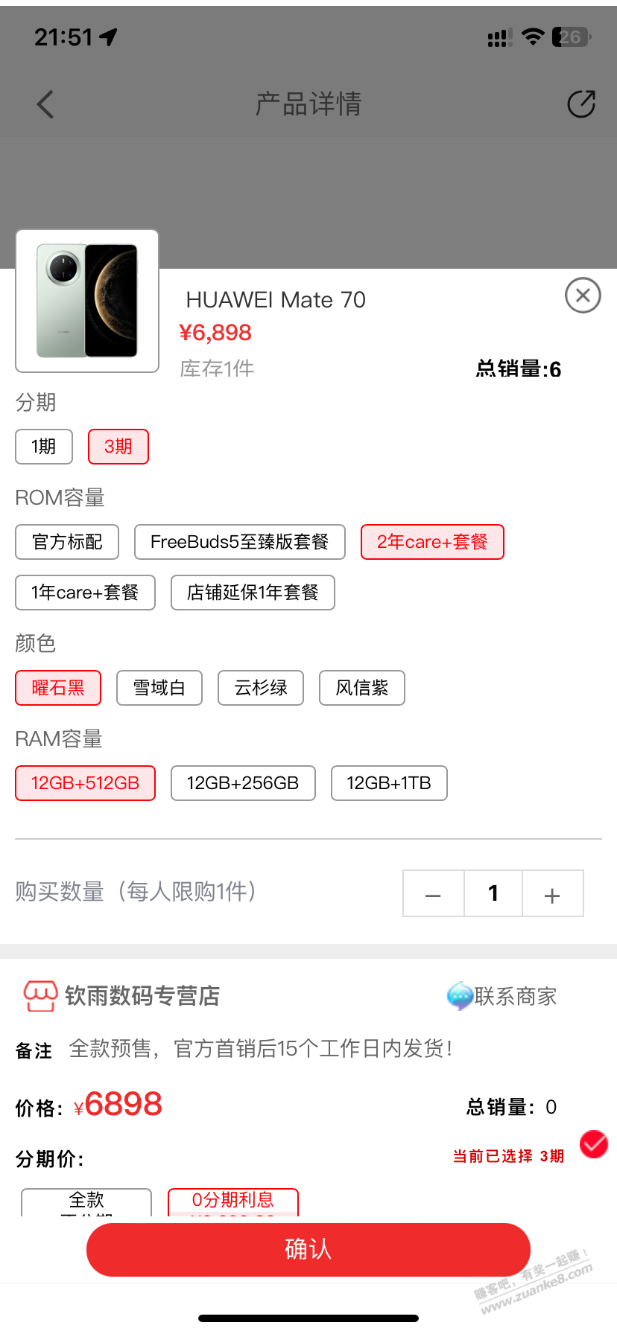
Task: Choose the 曜石黑 color
Action: (x=58, y=688)
